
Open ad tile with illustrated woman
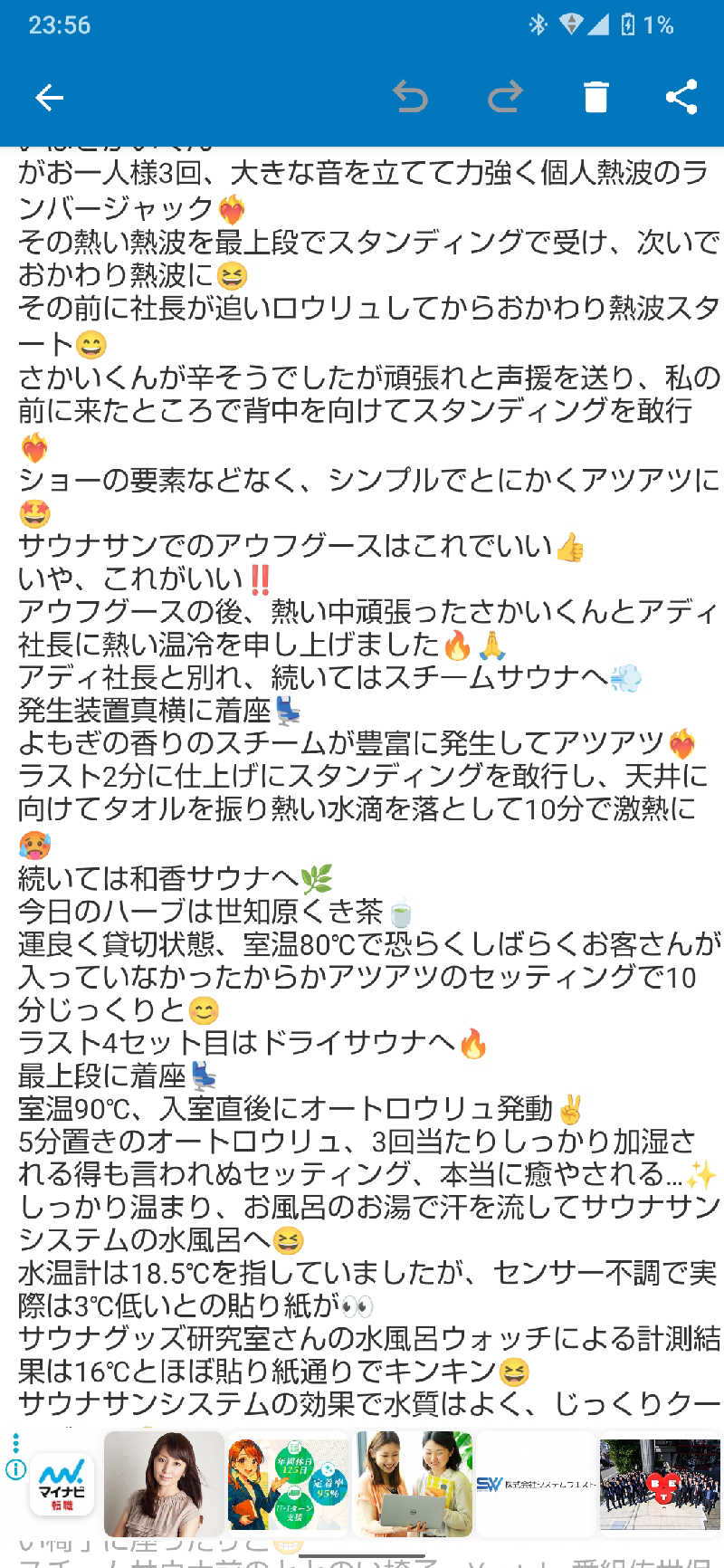pyautogui.click(x=288, y=1484)
